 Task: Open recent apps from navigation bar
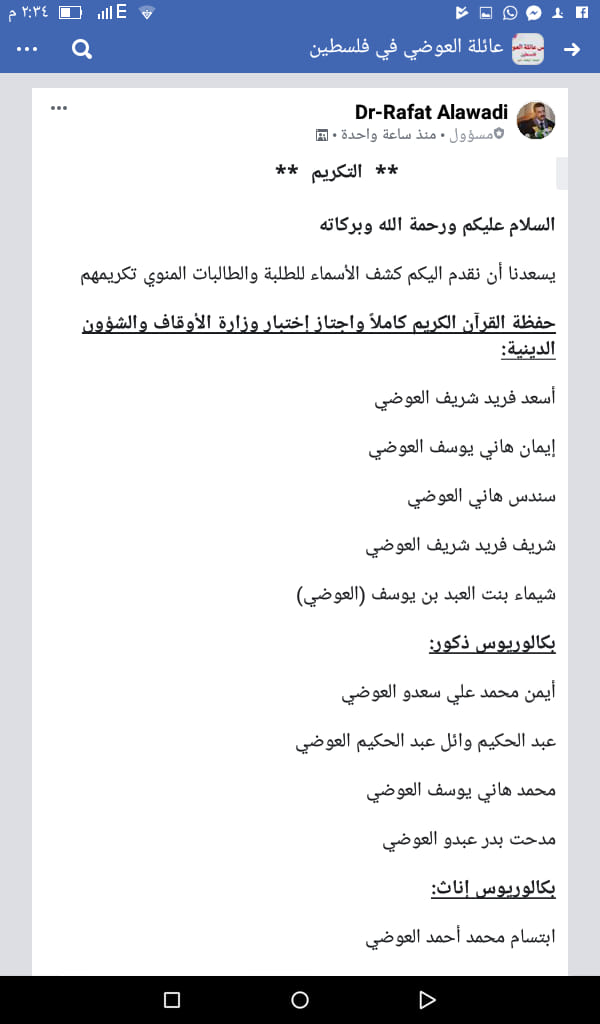coord(172,999)
